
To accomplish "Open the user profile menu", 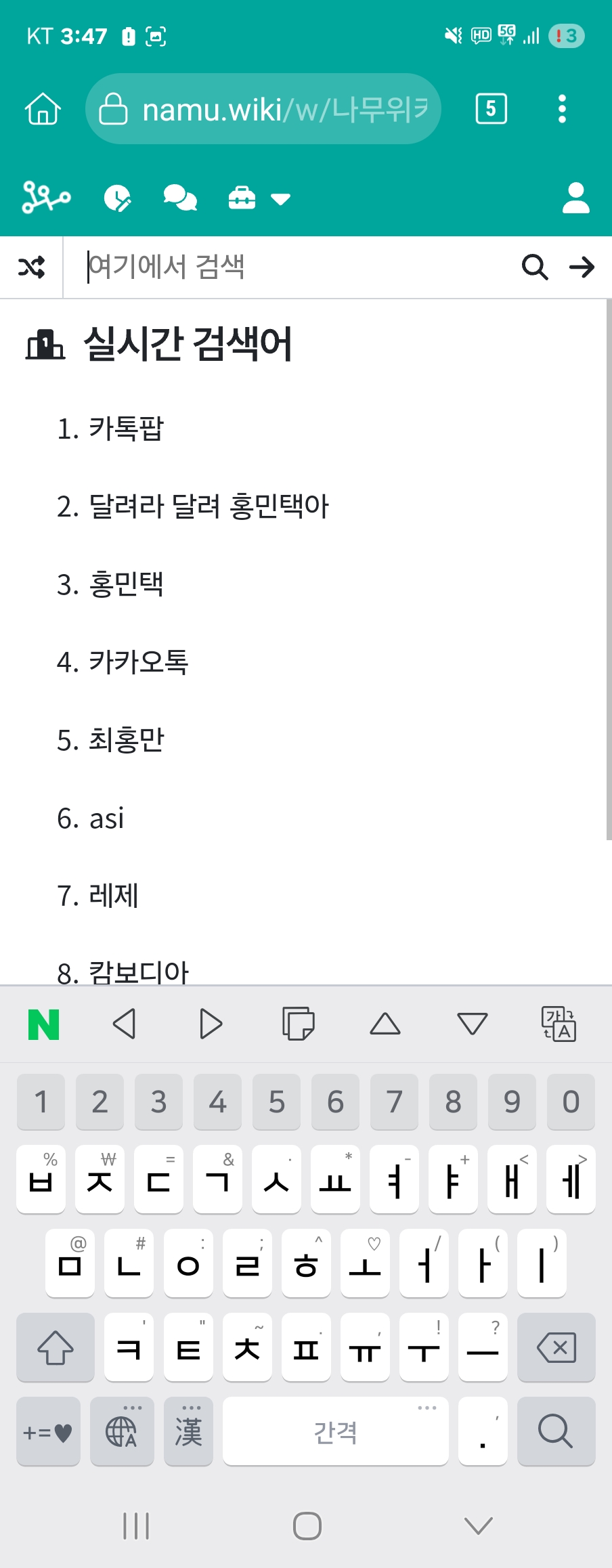I will click(x=575, y=198).
